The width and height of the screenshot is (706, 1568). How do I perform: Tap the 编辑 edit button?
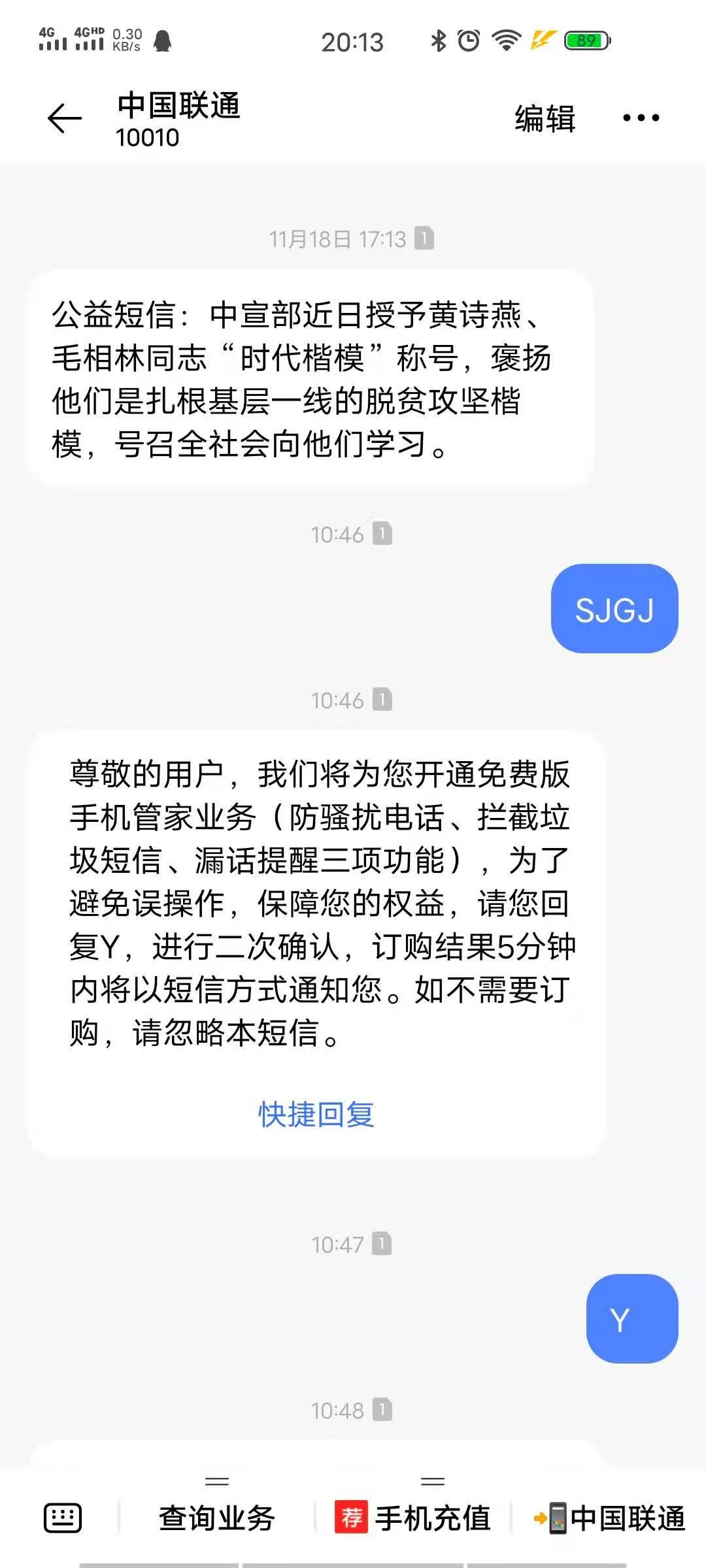click(545, 119)
